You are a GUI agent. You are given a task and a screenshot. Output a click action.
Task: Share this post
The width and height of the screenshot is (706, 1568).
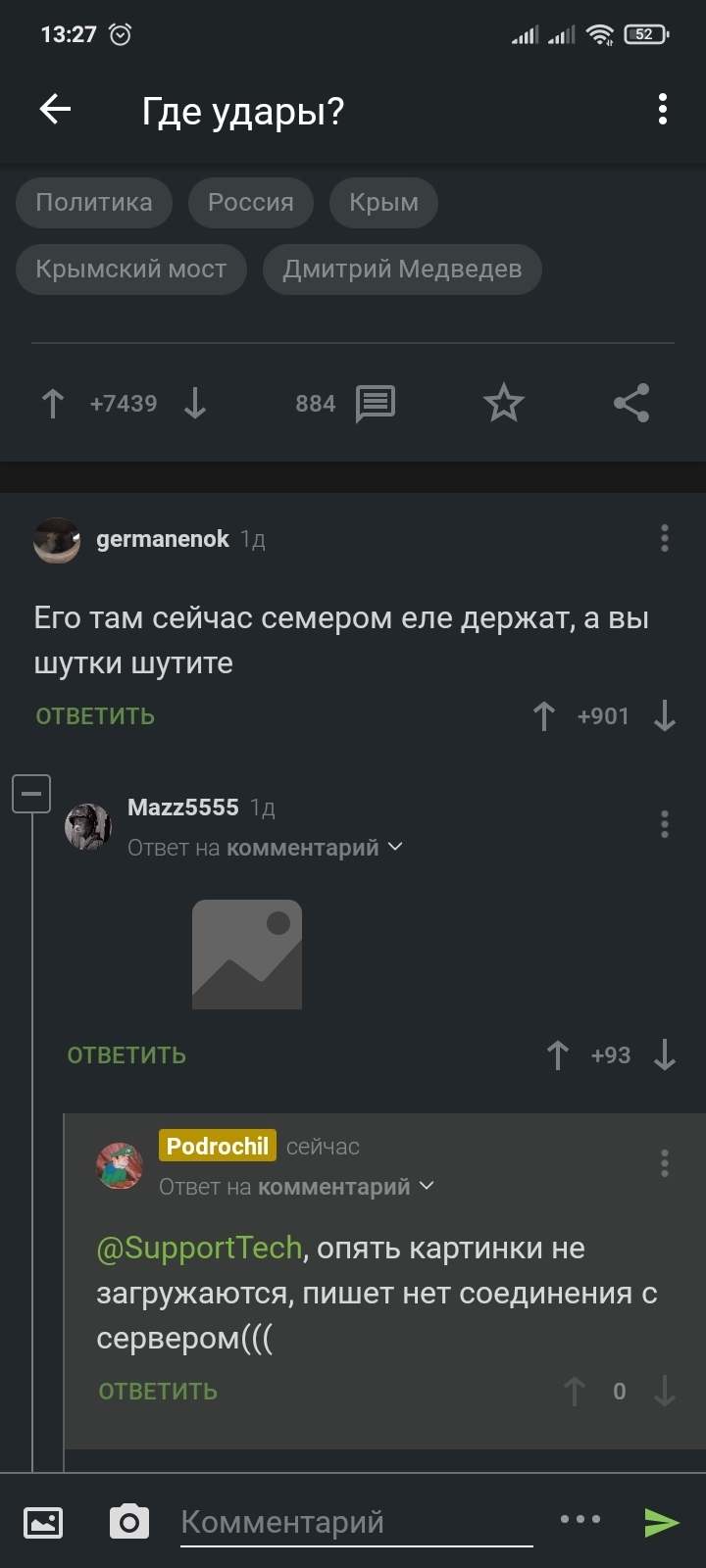pyautogui.click(x=631, y=404)
